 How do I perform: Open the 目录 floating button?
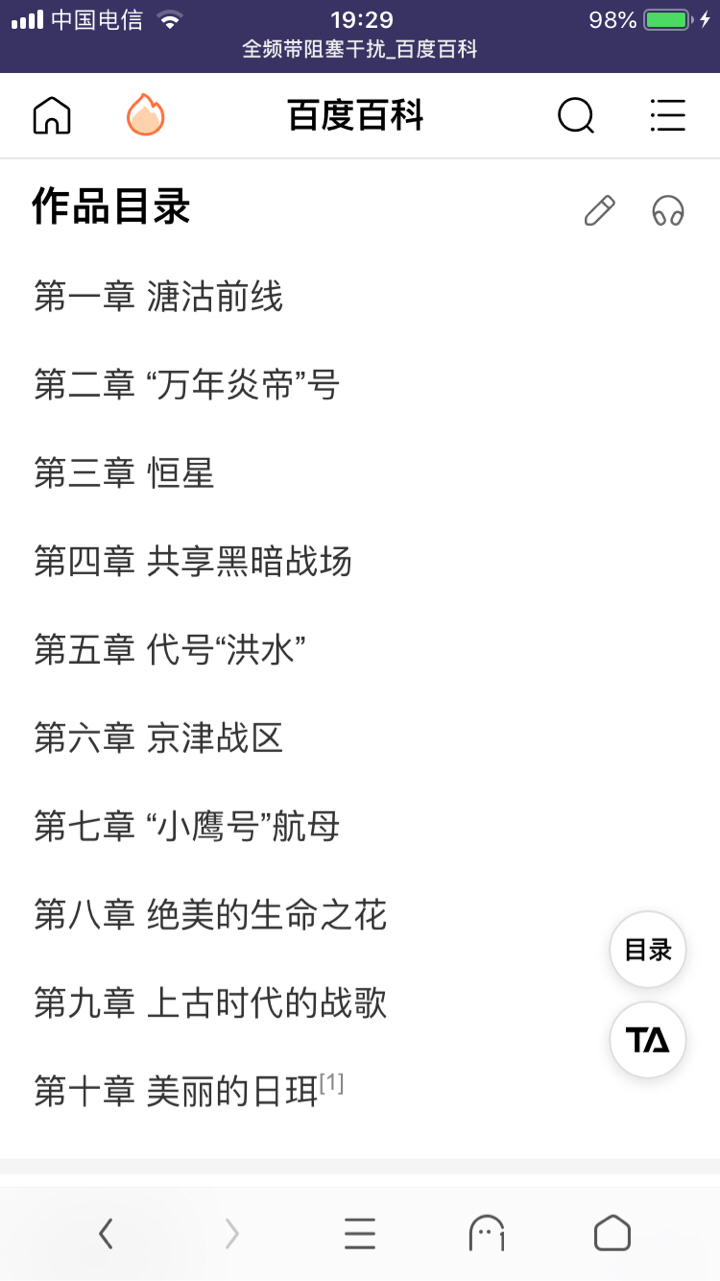(x=648, y=950)
